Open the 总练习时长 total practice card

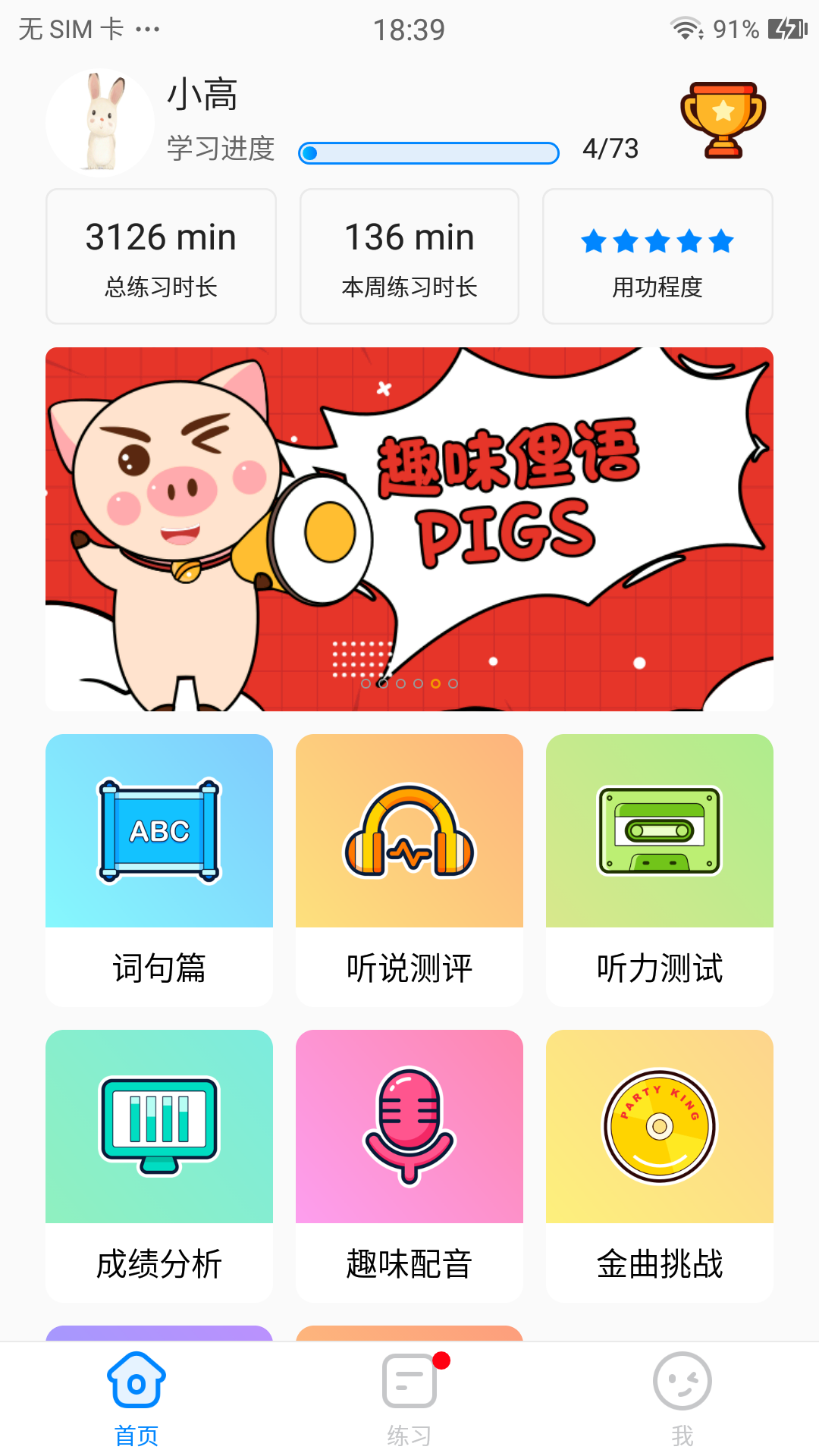point(161,256)
